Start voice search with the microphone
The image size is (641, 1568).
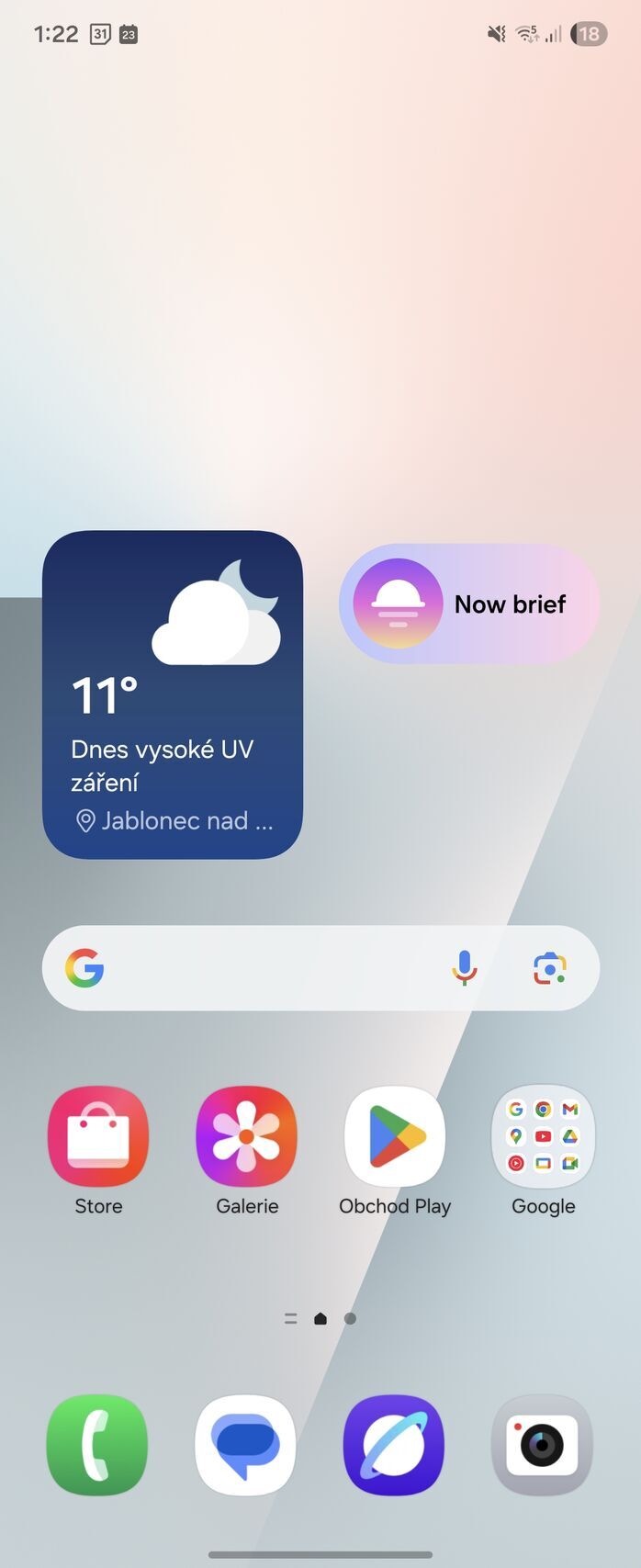pos(465,968)
